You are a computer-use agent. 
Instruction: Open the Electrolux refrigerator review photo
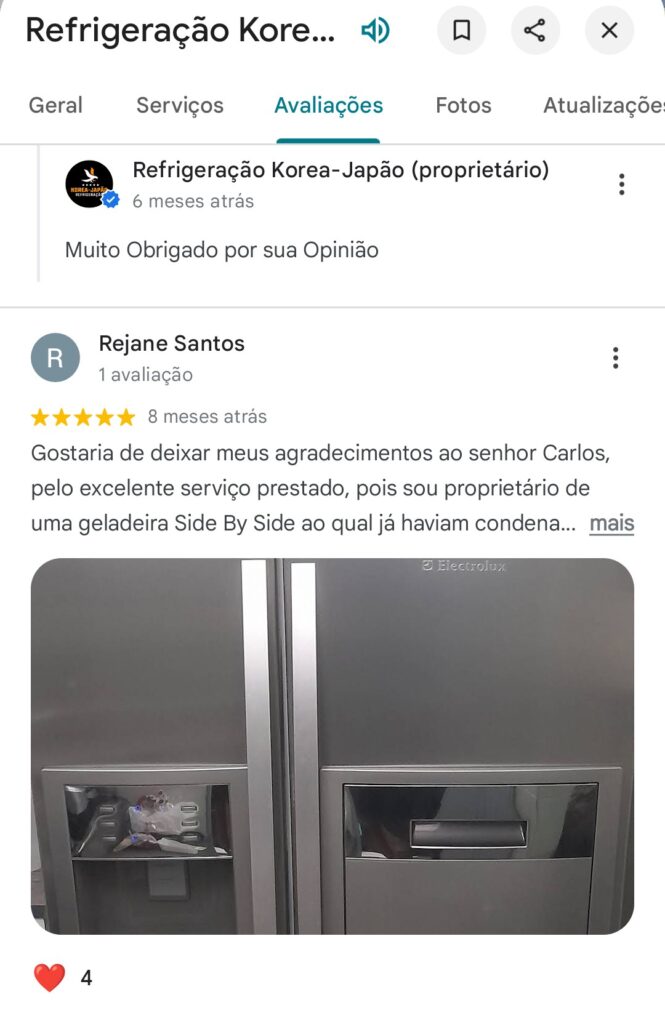coord(332,746)
